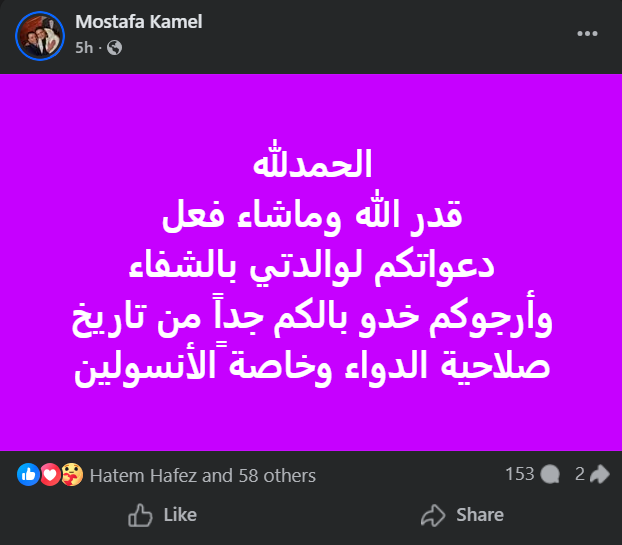This screenshot has height=545, width=622.
Task: Open the 153 comments
Action: click(x=531, y=475)
